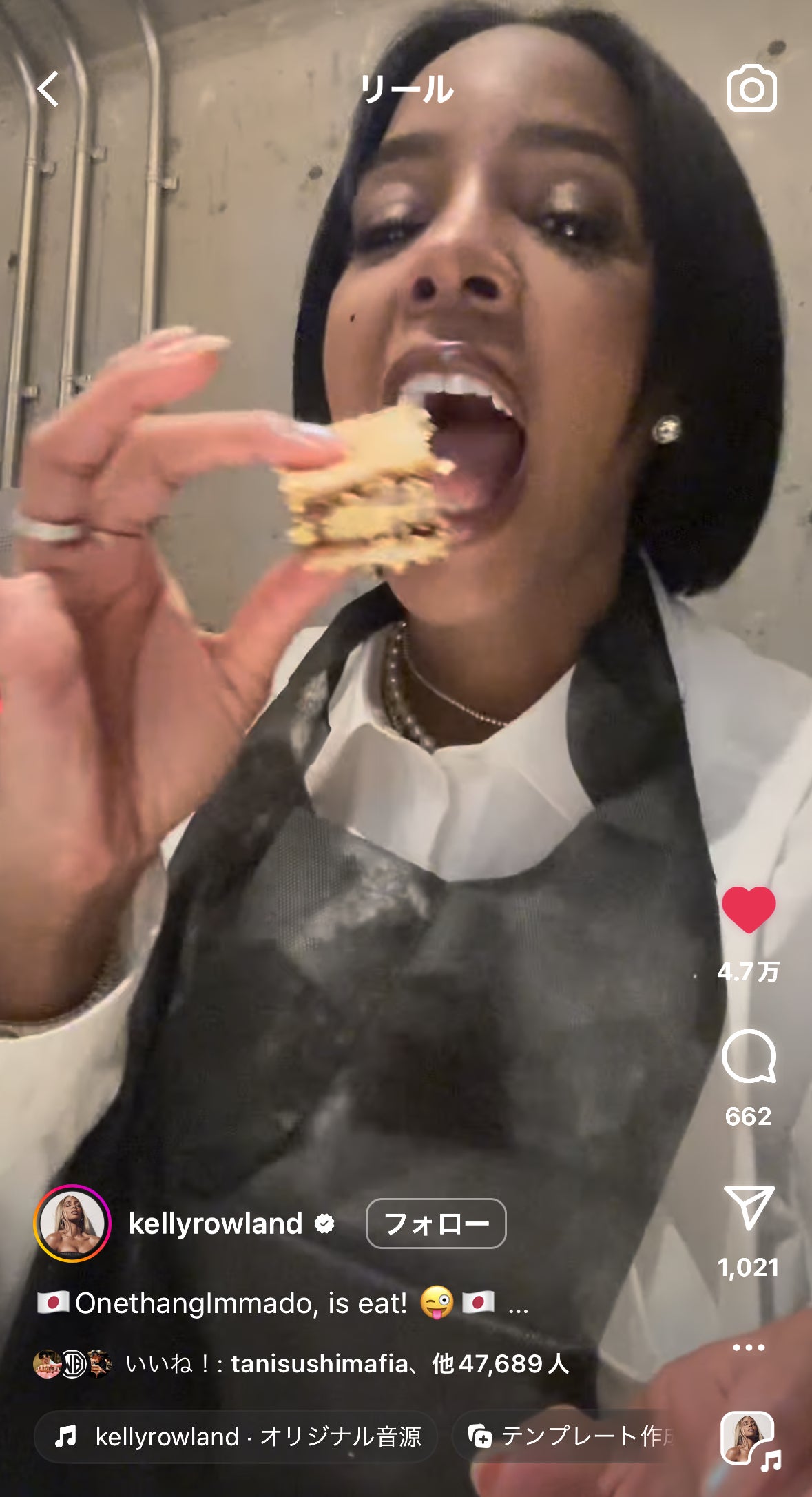The image size is (812, 1497).
Task: Tap the フォロー button to follow kellyrowland
Action: coord(436,1224)
